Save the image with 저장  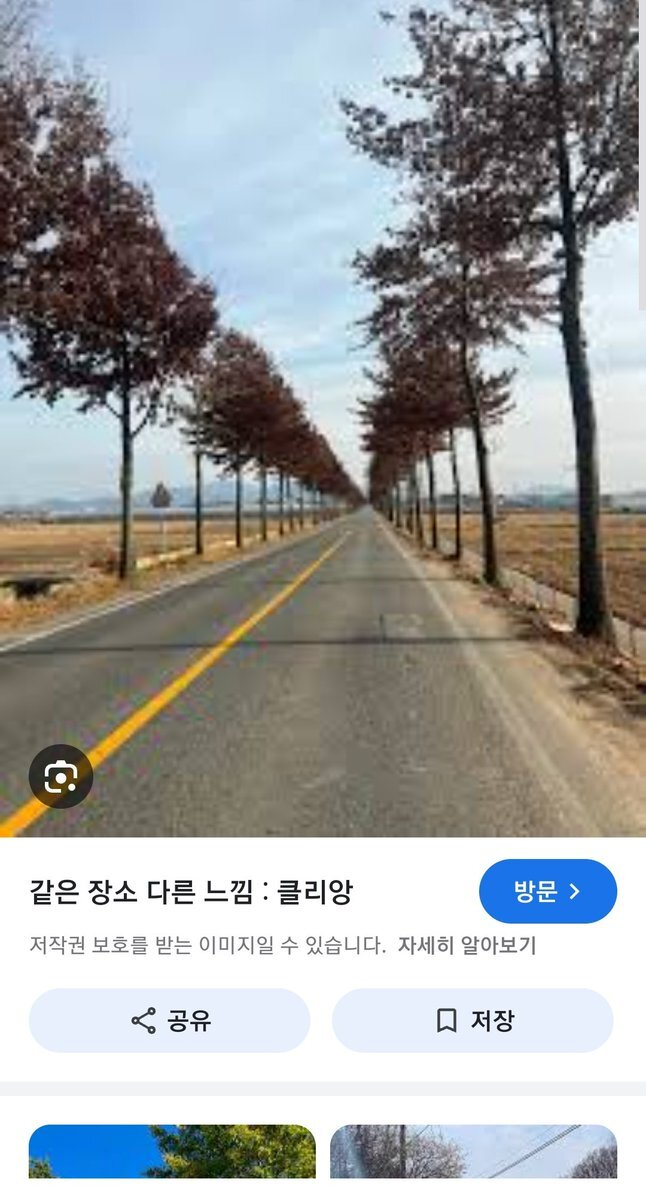click(x=473, y=1020)
